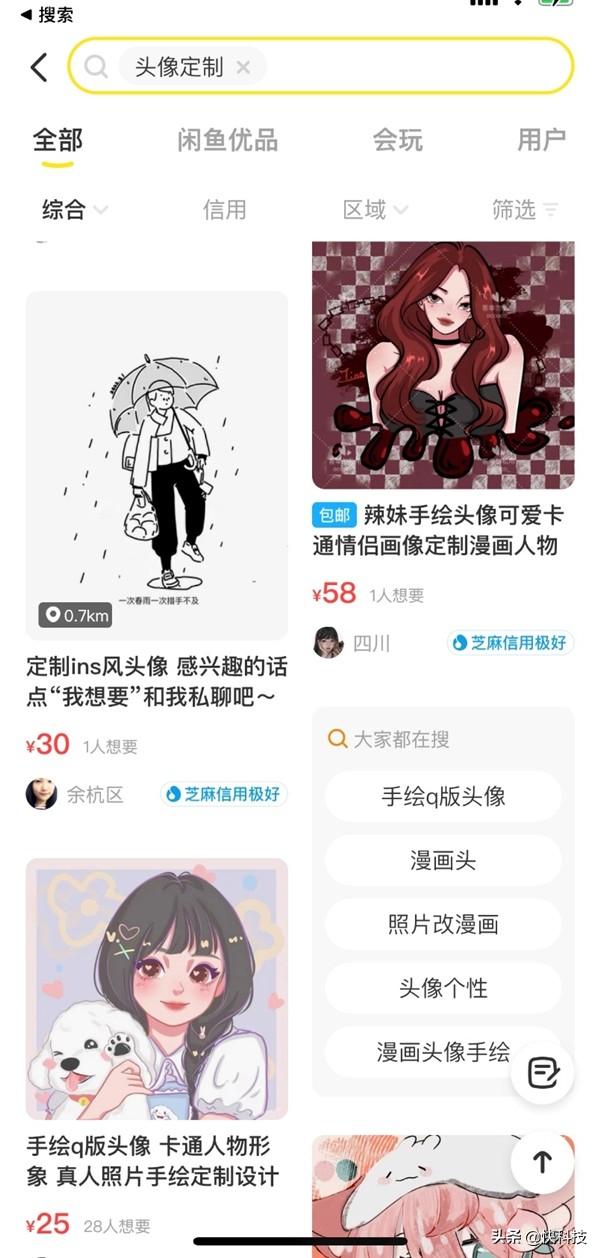The width and height of the screenshot is (600, 1258).
Task: Search the suggestion 漫画头
Action: [x=443, y=861]
